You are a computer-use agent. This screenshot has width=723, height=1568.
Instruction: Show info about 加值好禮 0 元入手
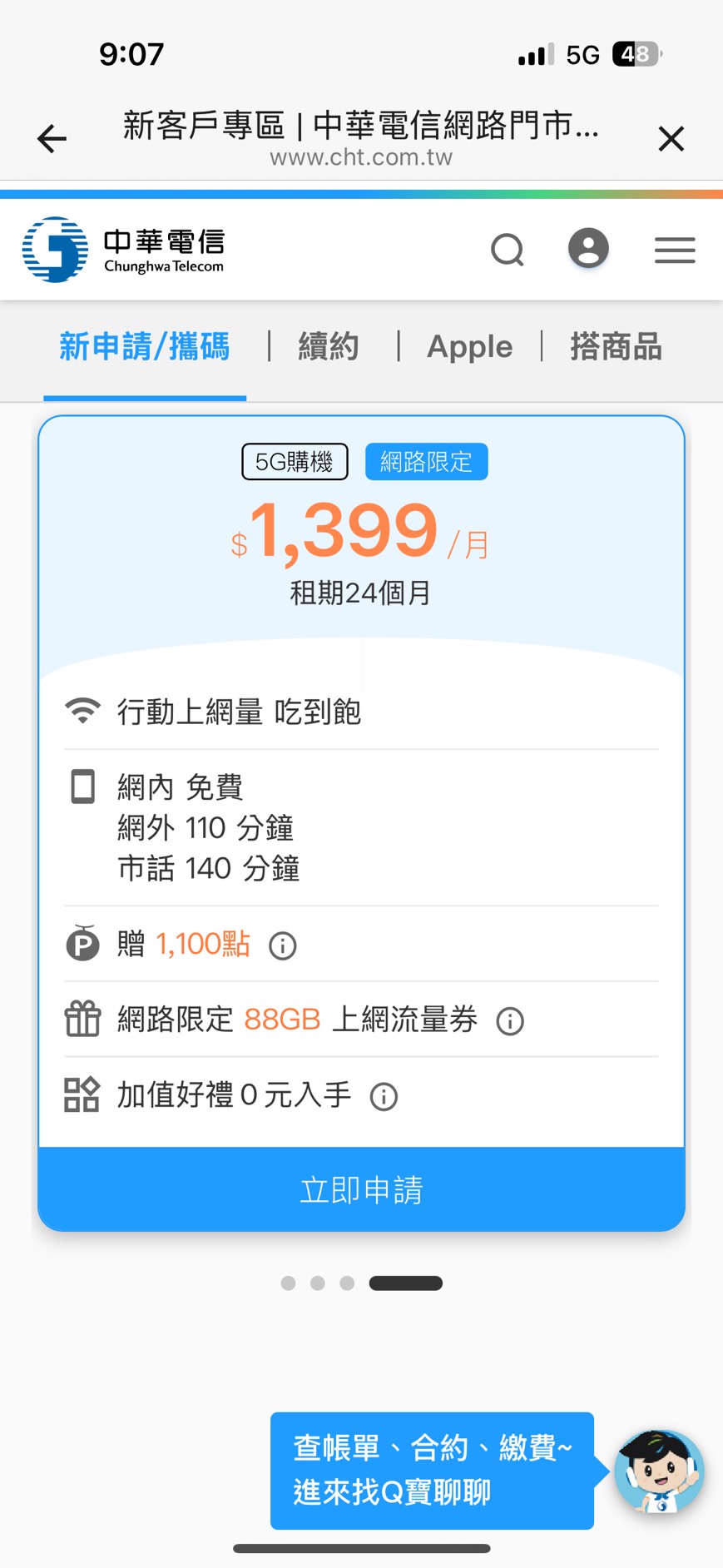coord(384,1096)
